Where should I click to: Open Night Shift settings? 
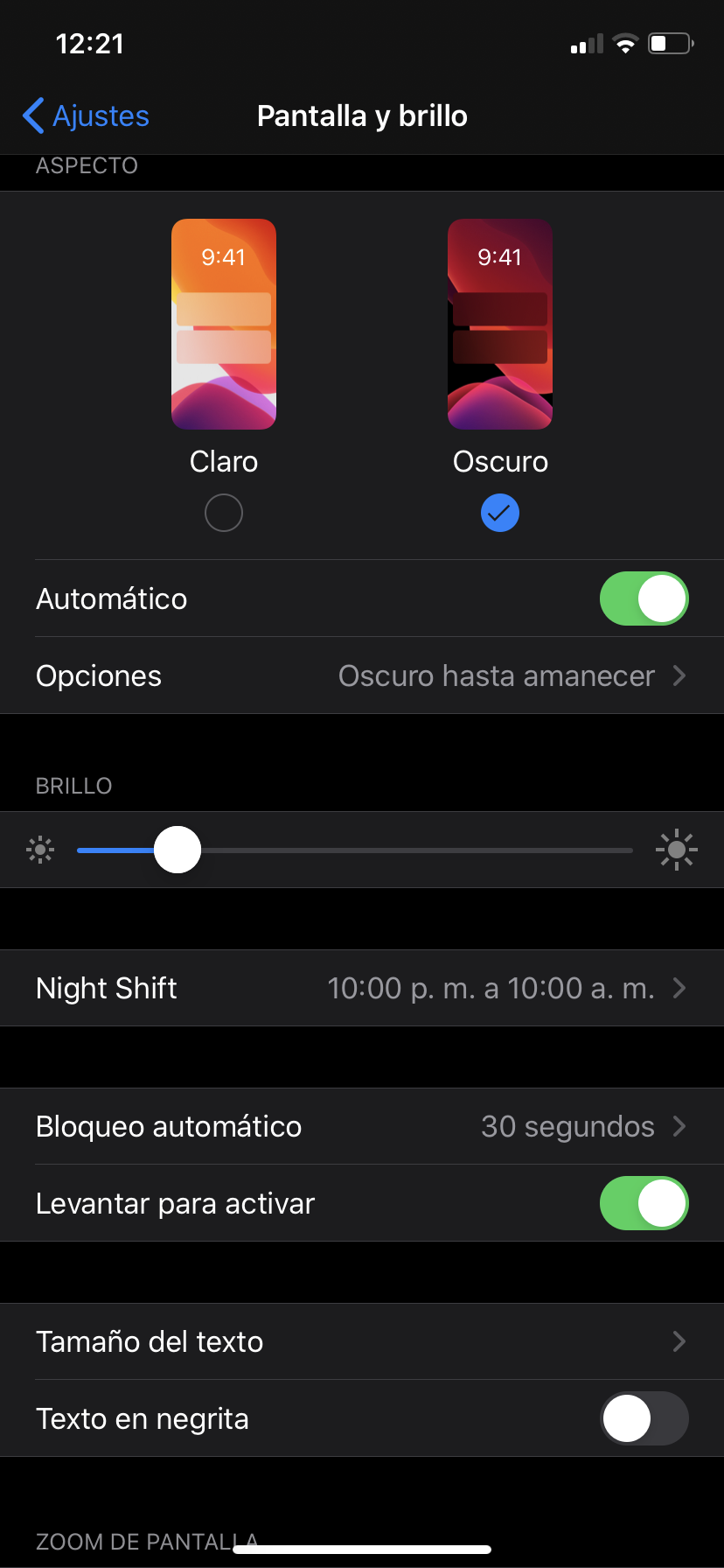click(x=362, y=988)
